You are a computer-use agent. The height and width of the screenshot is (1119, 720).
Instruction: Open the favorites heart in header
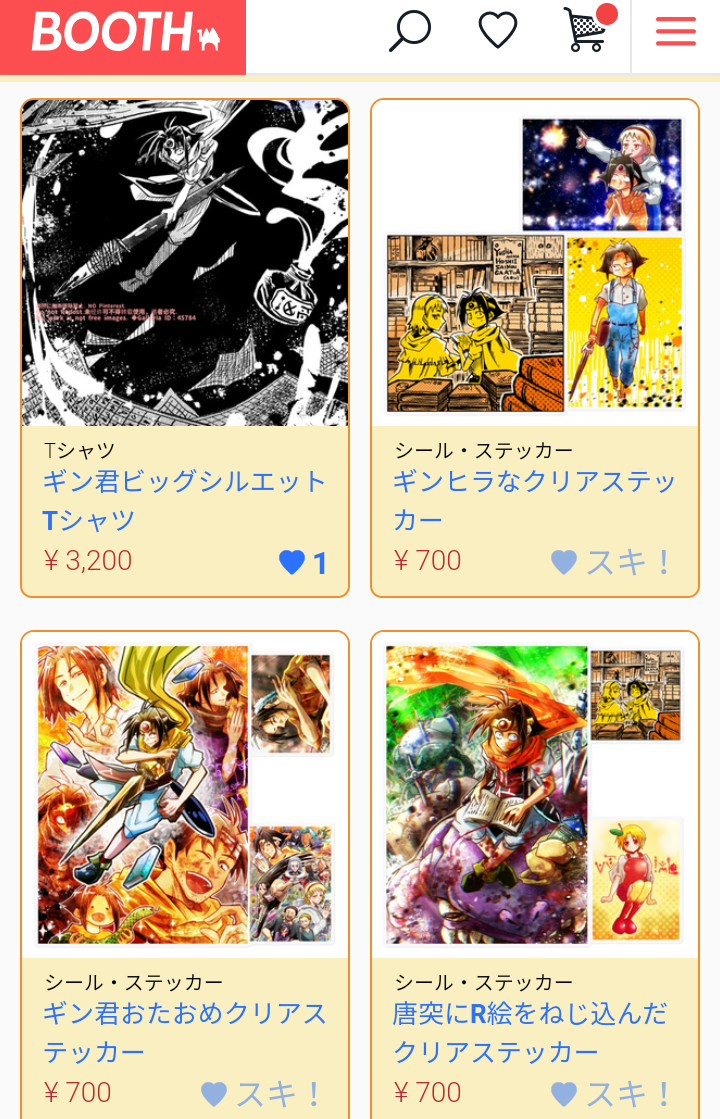coord(497,31)
